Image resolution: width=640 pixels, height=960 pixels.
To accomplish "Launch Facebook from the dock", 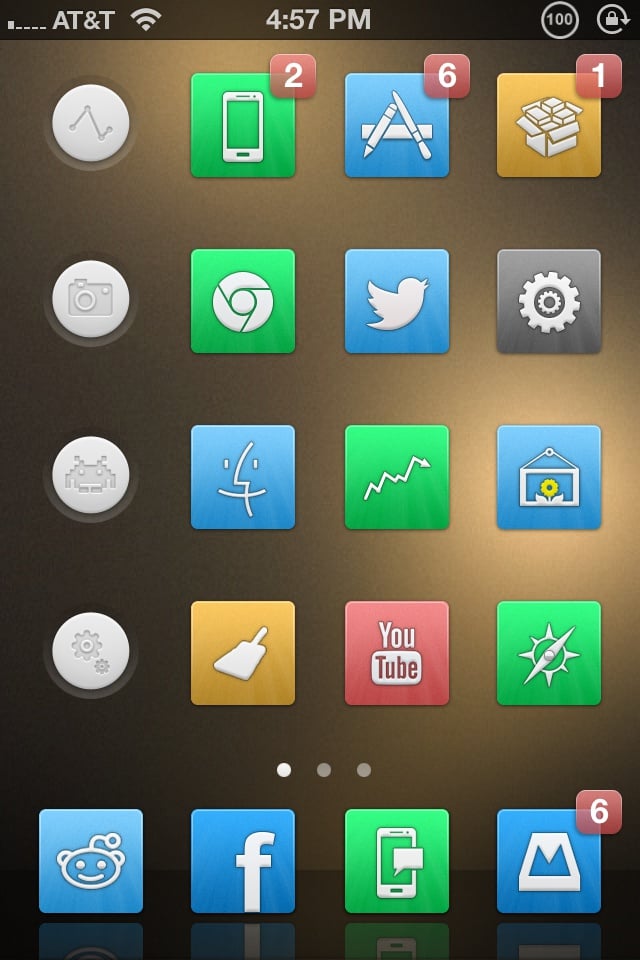I will pyautogui.click(x=243, y=861).
